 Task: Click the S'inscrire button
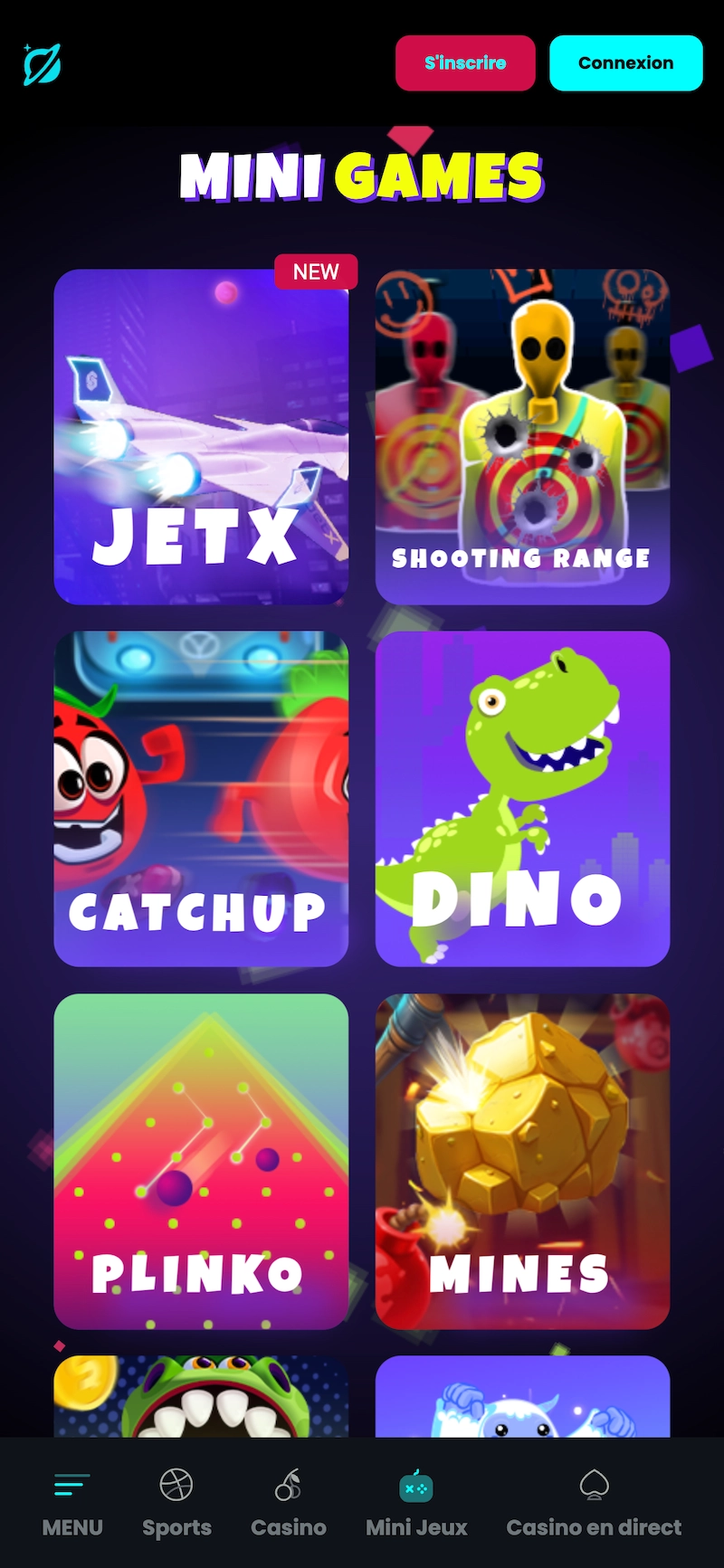[465, 62]
